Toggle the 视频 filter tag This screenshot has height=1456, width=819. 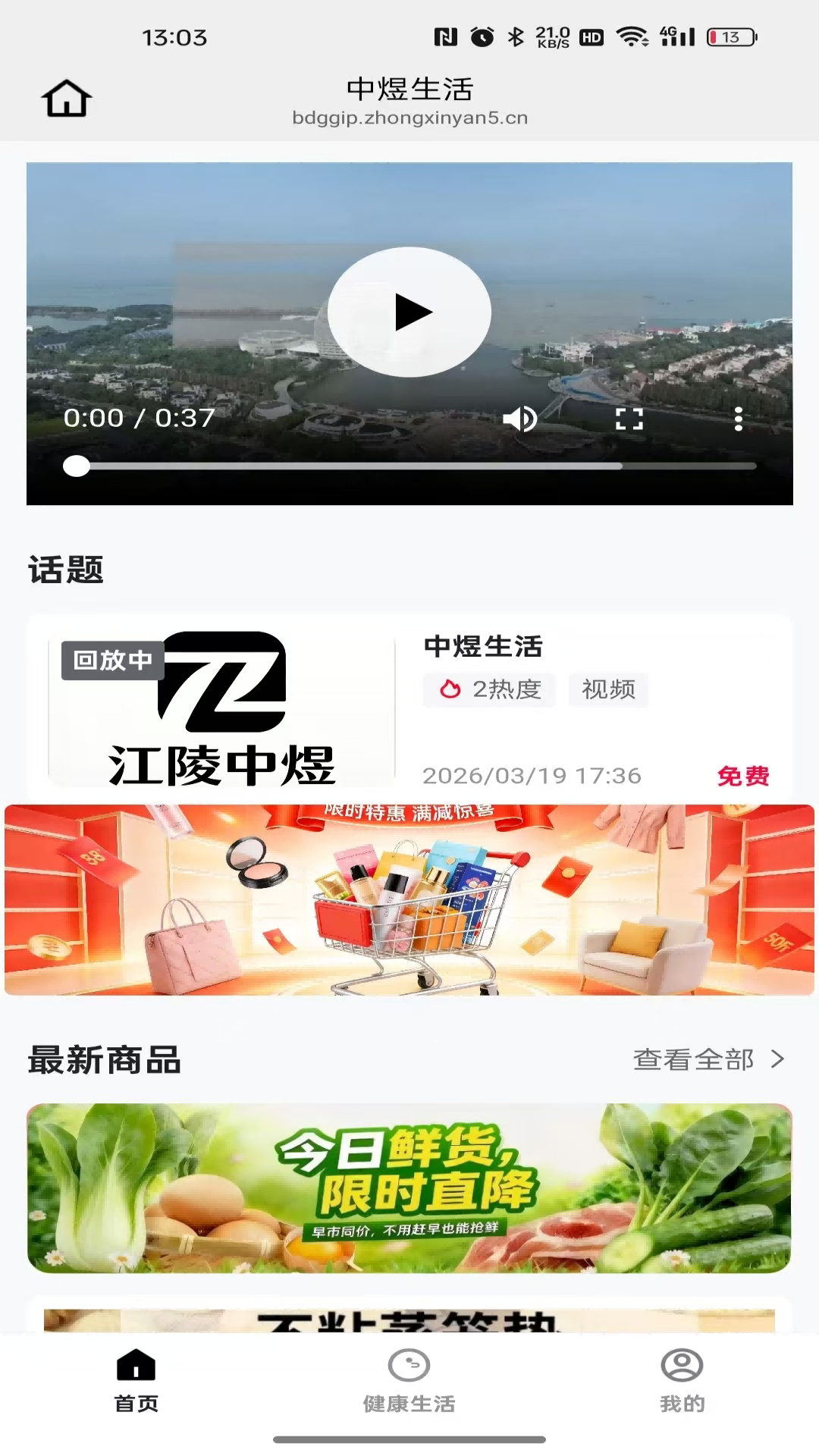tap(608, 690)
